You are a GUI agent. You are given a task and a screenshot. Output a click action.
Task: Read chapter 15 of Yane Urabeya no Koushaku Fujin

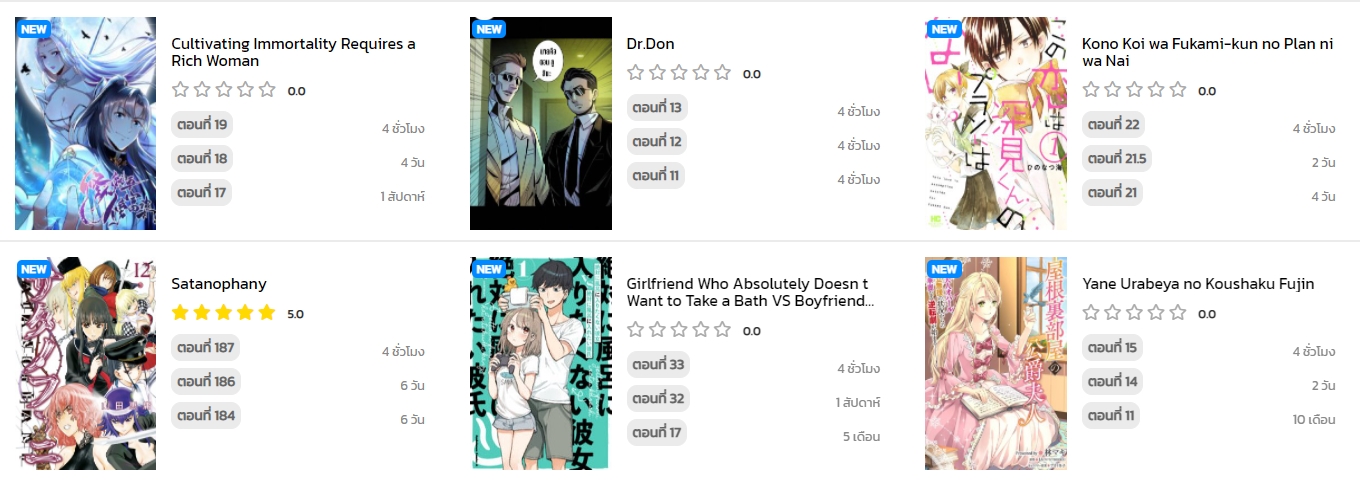(x=1112, y=348)
